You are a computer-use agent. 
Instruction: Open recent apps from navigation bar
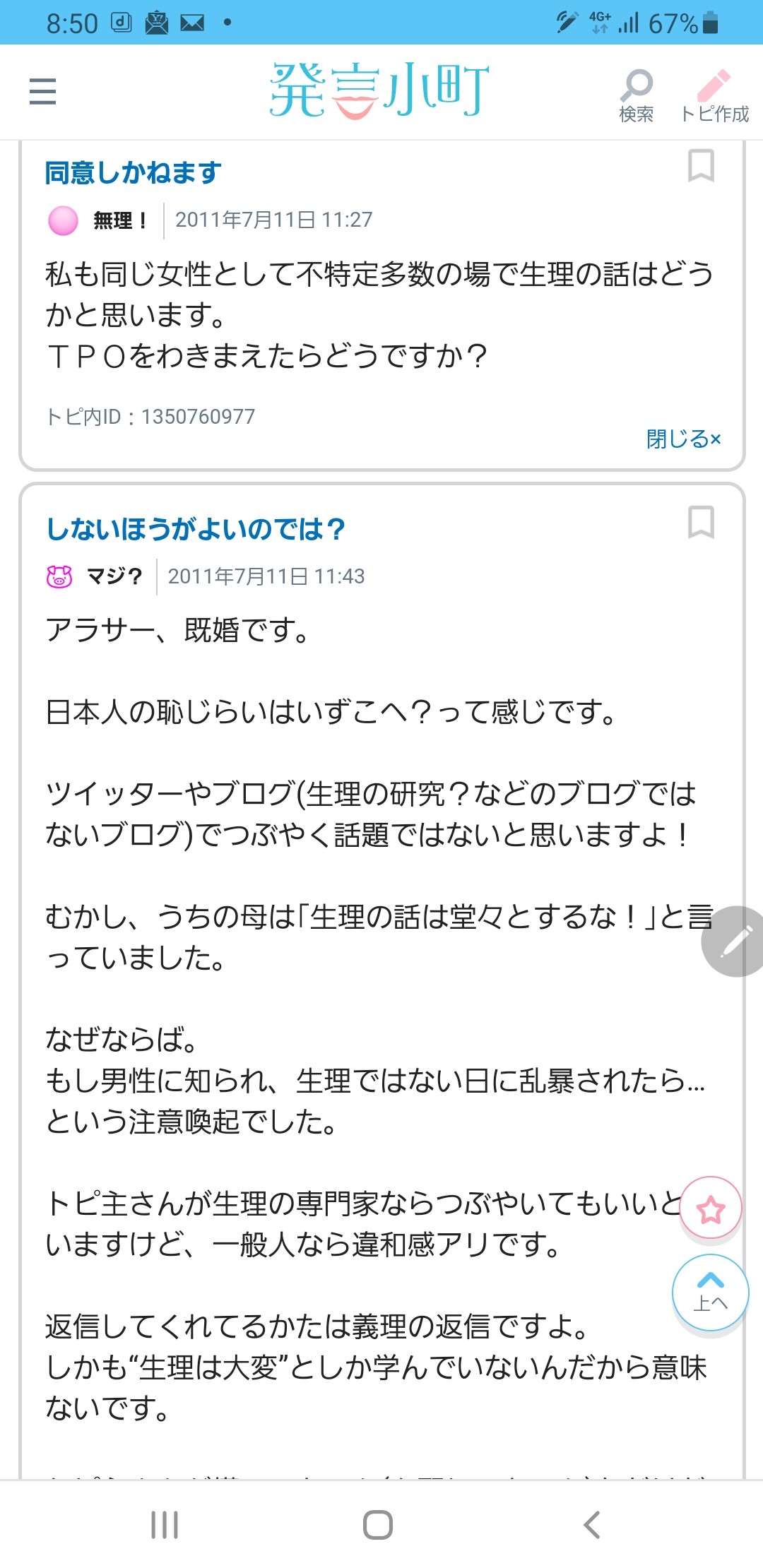coord(165,1524)
